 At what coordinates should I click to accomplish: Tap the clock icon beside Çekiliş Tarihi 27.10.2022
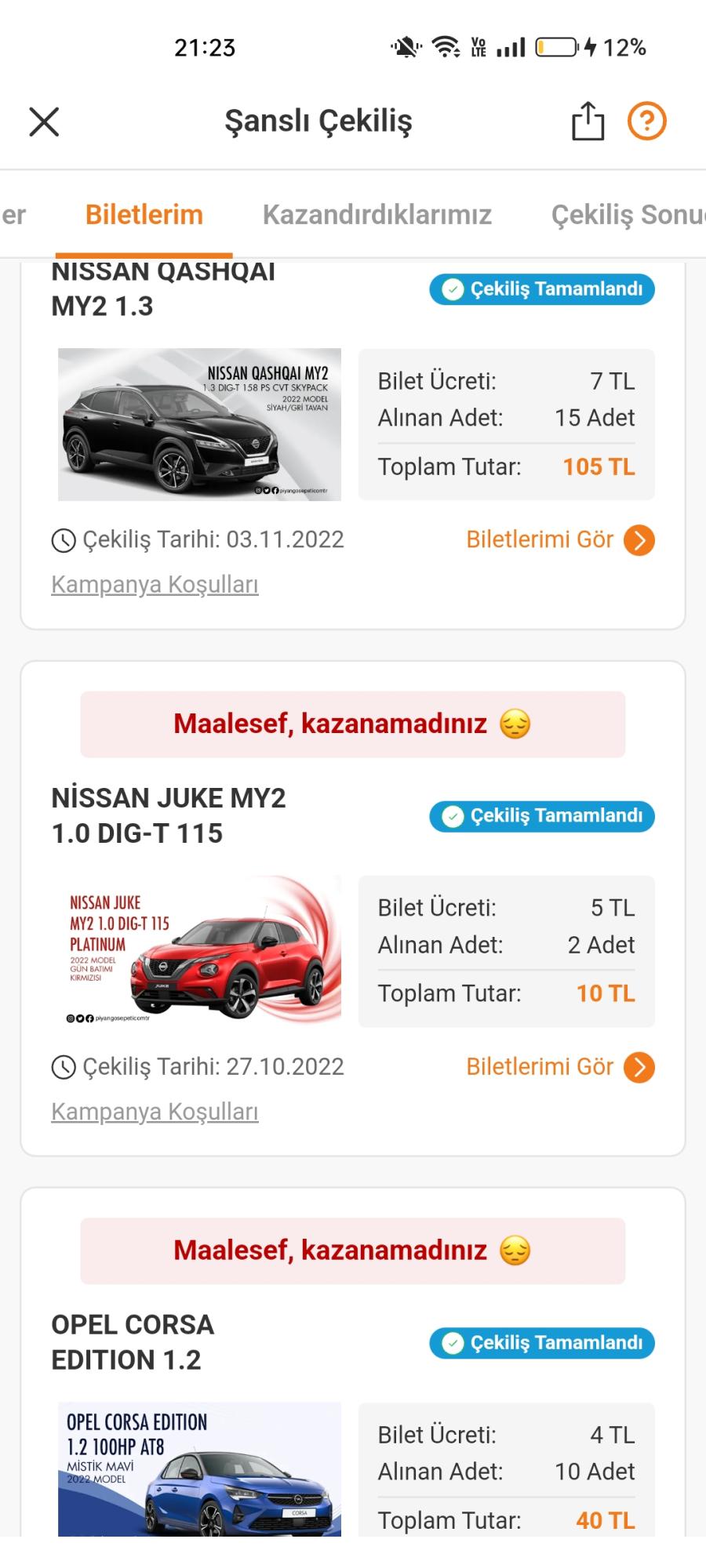[x=61, y=1066]
